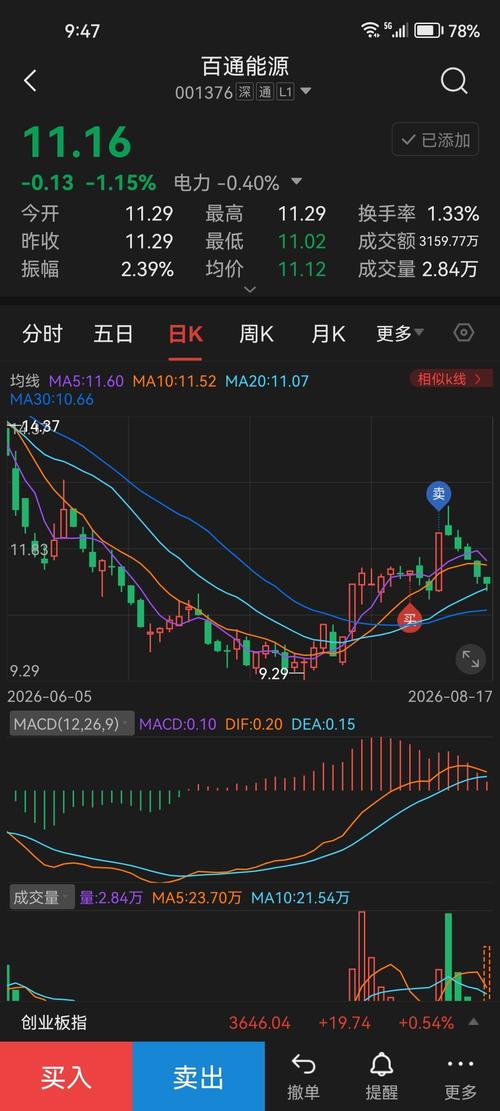Tap the blue 卖出 sell button
Image resolution: width=500 pixels, height=1111 pixels.
coord(198,1076)
